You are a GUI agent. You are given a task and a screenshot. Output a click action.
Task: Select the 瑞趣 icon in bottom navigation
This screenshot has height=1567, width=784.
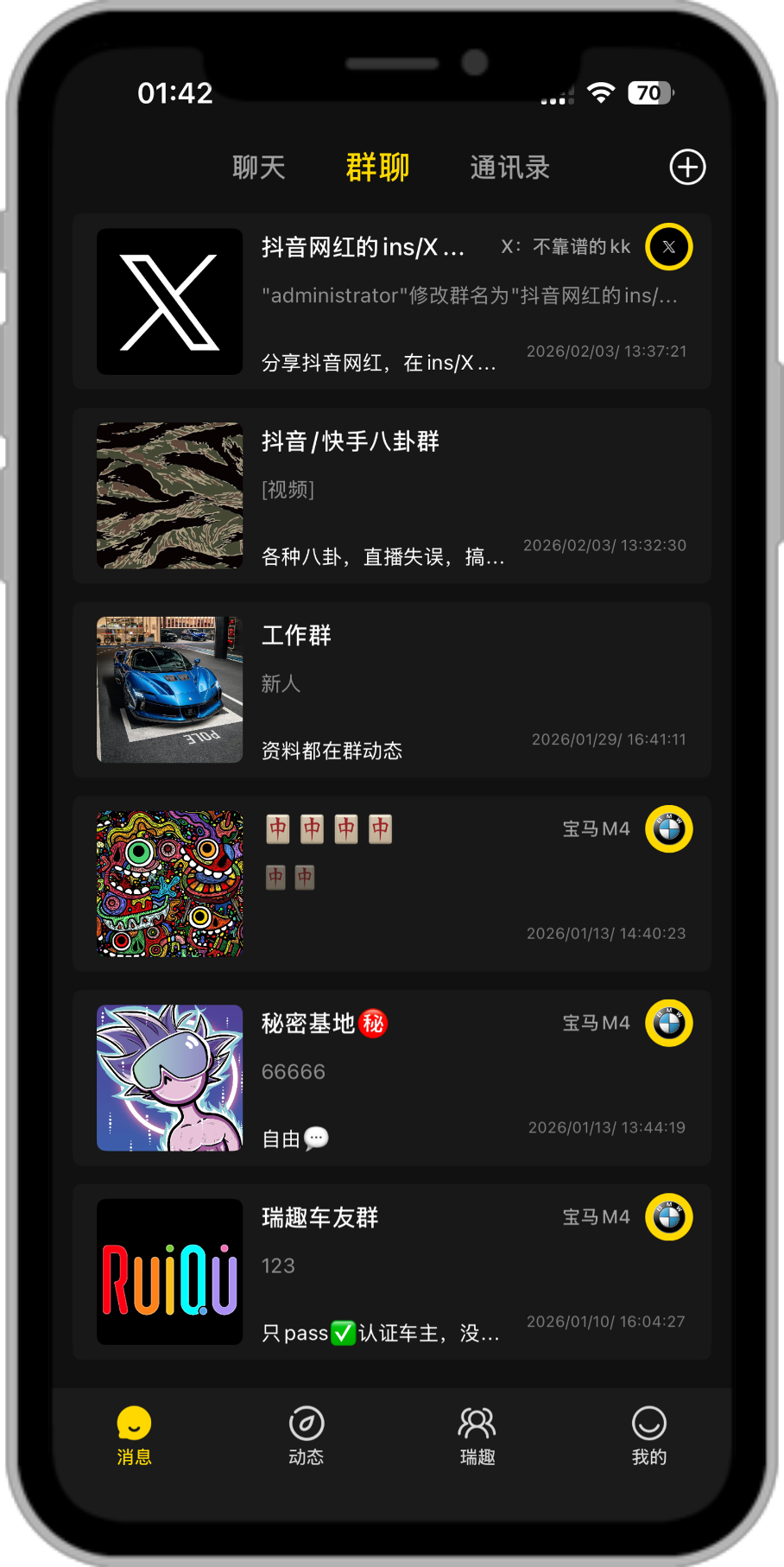click(477, 1434)
